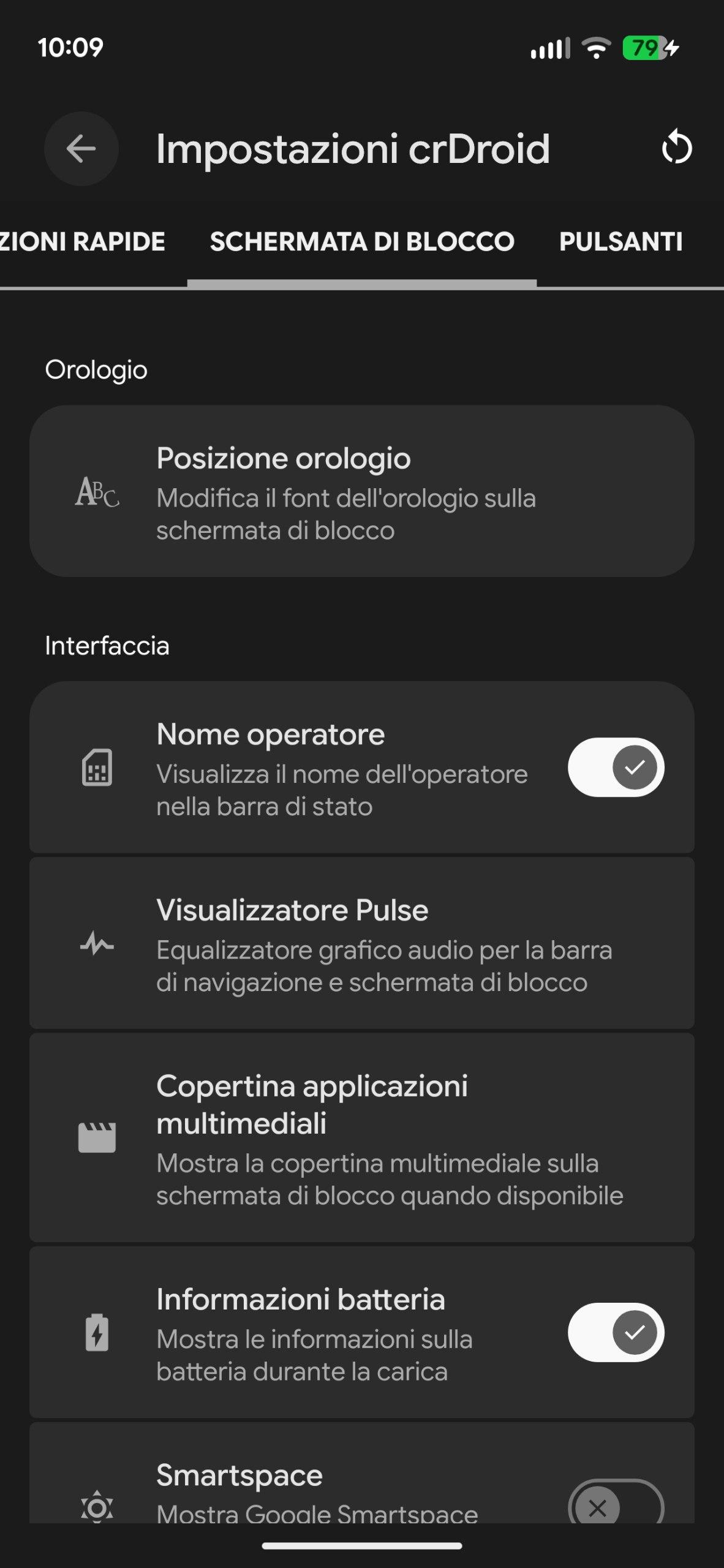Disable the Nome operatore switch
The height and width of the screenshot is (1568, 724).
pyautogui.click(x=616, y=767)
